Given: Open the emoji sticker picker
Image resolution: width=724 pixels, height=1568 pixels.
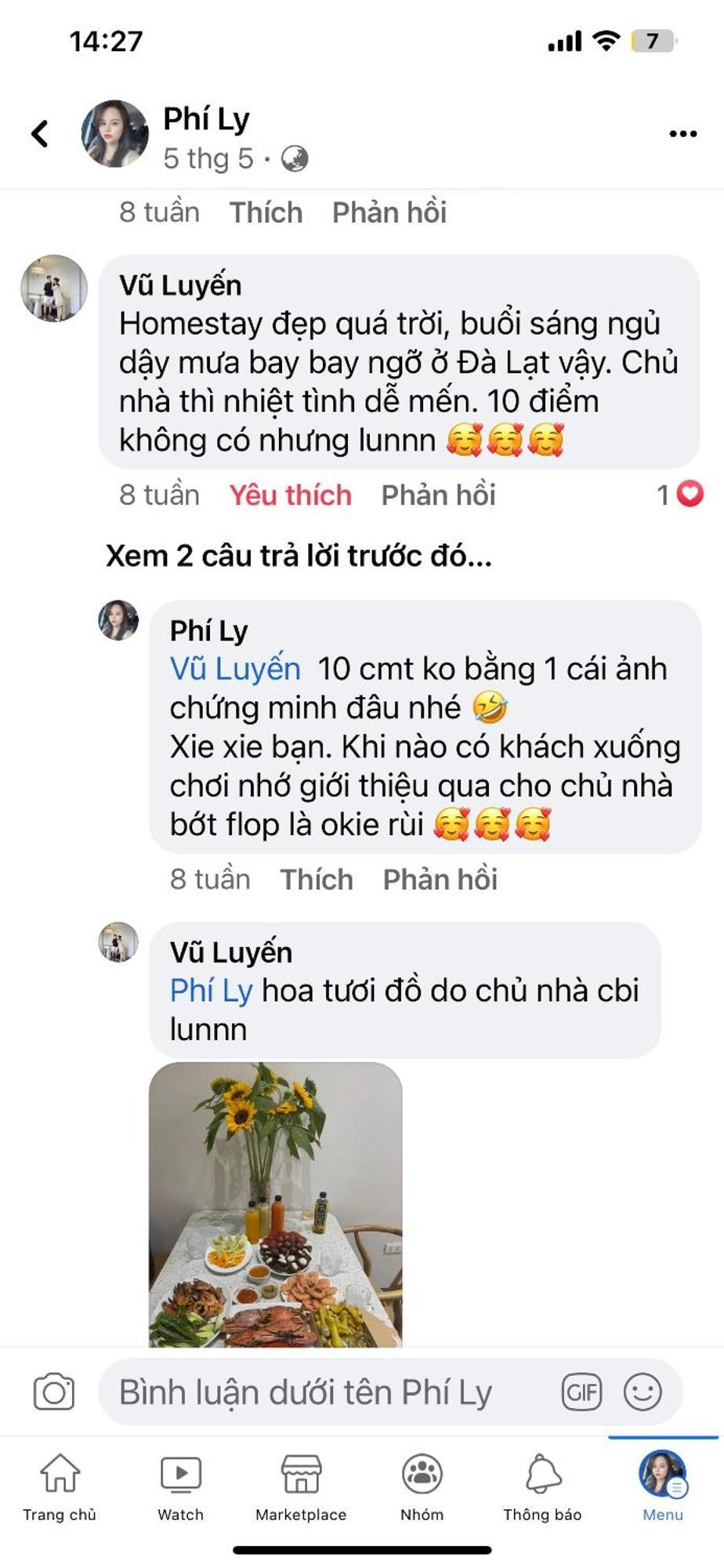Looking at the screenshot, I should (x=643, y=1392).
